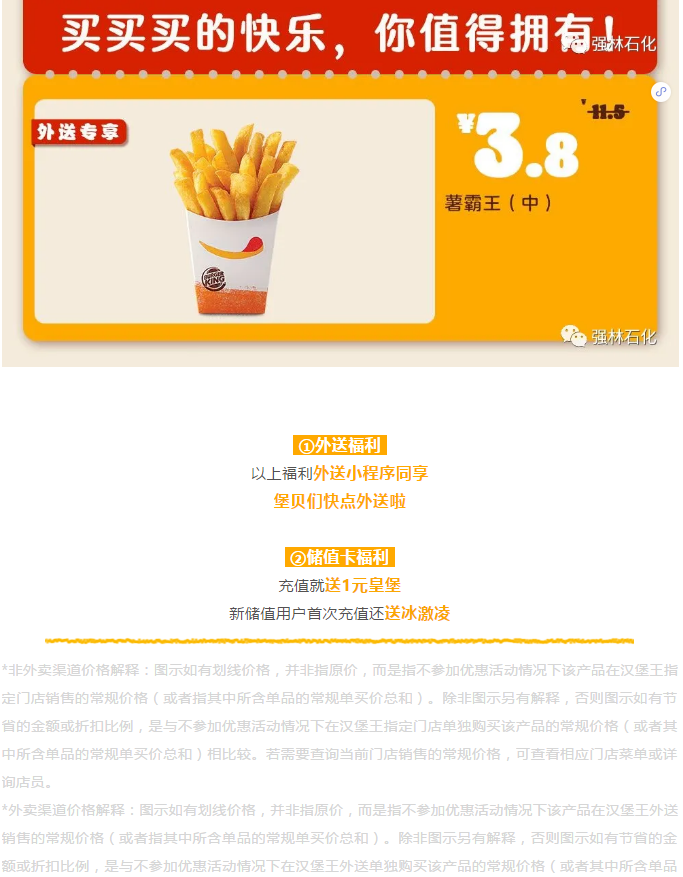Tap the mini-program link icon on the coupon
Viewport: 683px width, 877px height.
pyautogui.click(x=660, y=92)
